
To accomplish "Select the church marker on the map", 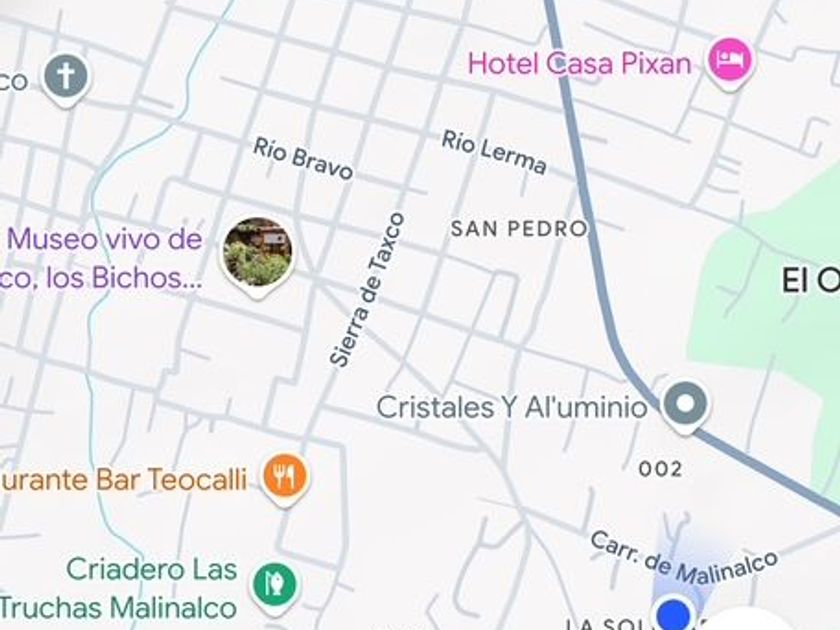I will pos(66,77).
